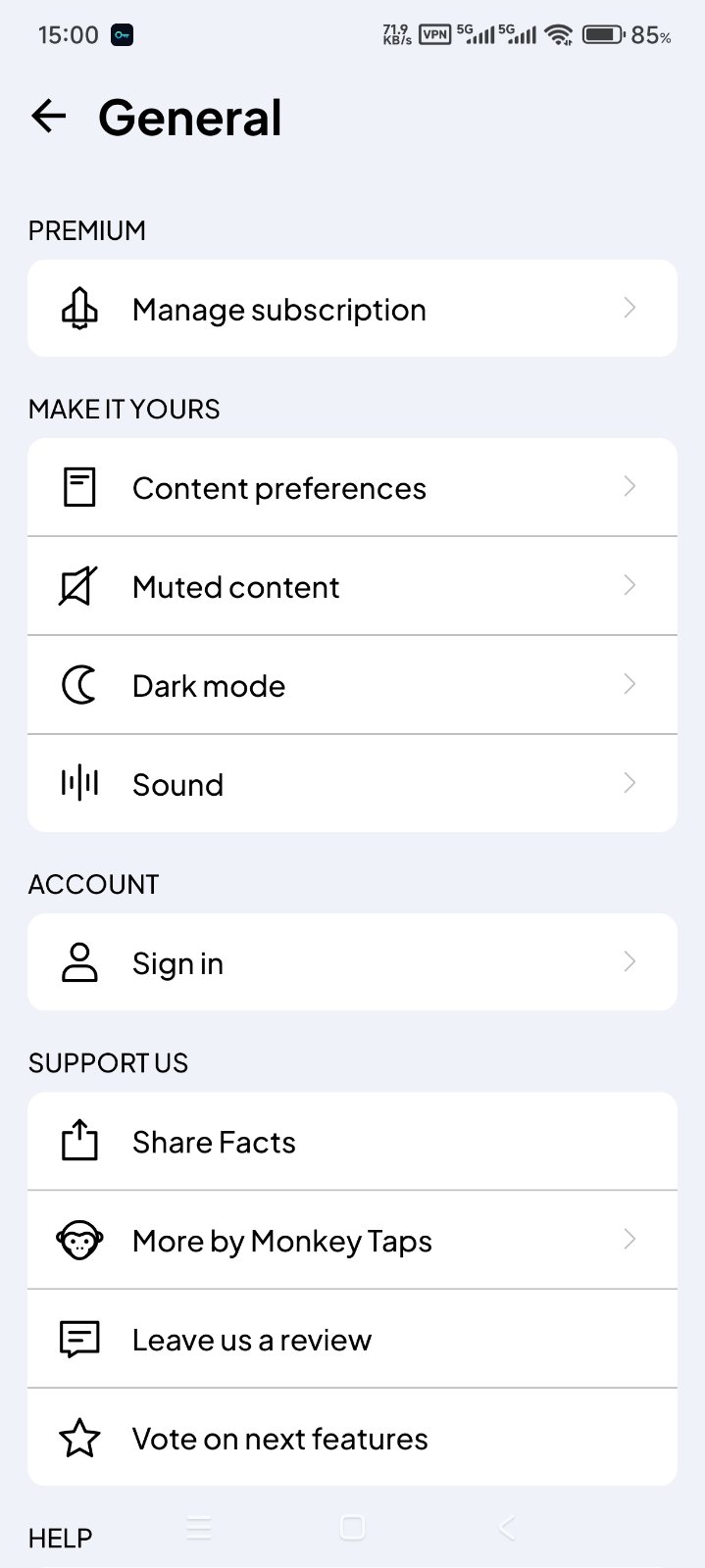
Task: View More by Monkey Taps
Action: click(x=352, y=1241)
